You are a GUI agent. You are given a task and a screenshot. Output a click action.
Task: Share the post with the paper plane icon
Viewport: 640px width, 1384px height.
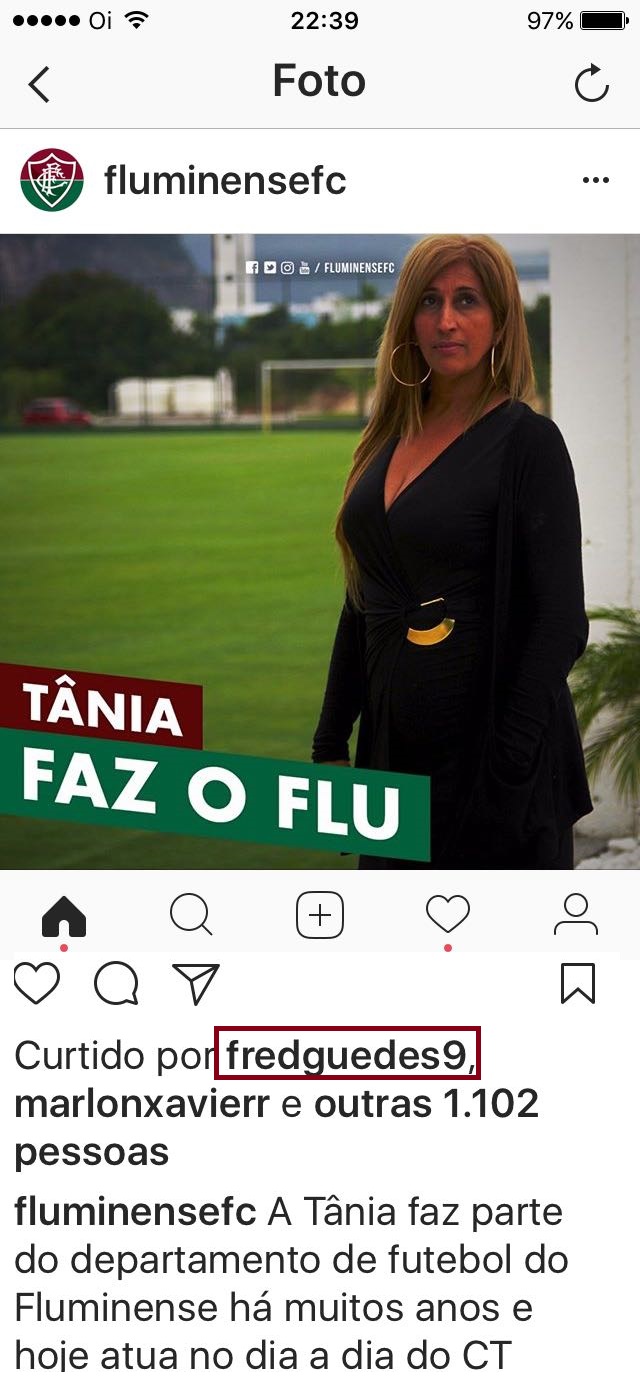click(196, 984)
